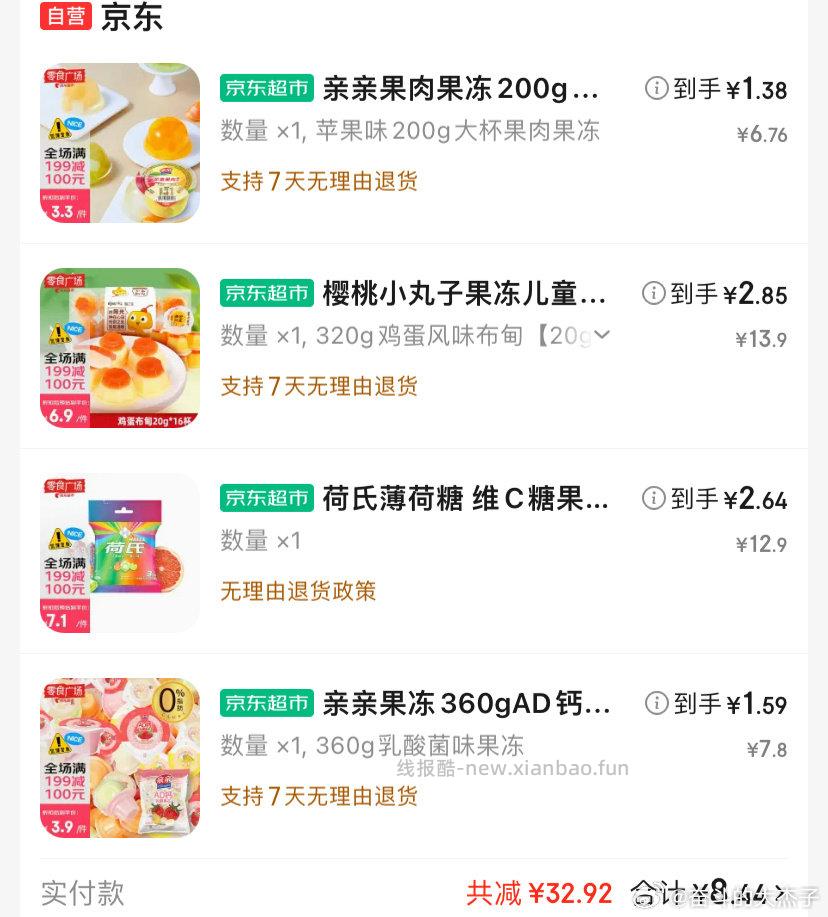Click info icon beside ¥2.64 price
This screenshot has height=917, width=828.
pyautogui.click(x=655, y=499)
